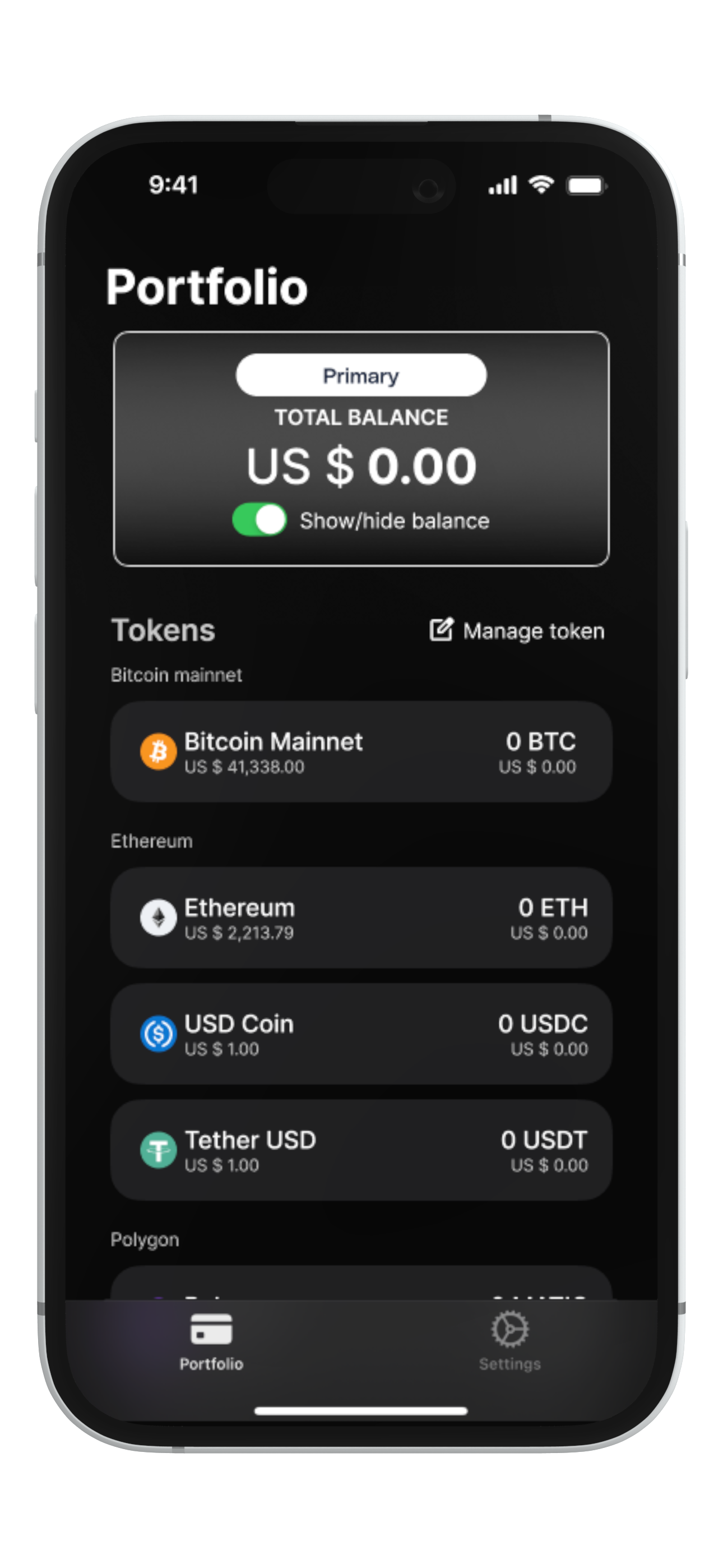View Tether USD token details
Viewport: 723px width, 1568px height.
pos(361,1150)
